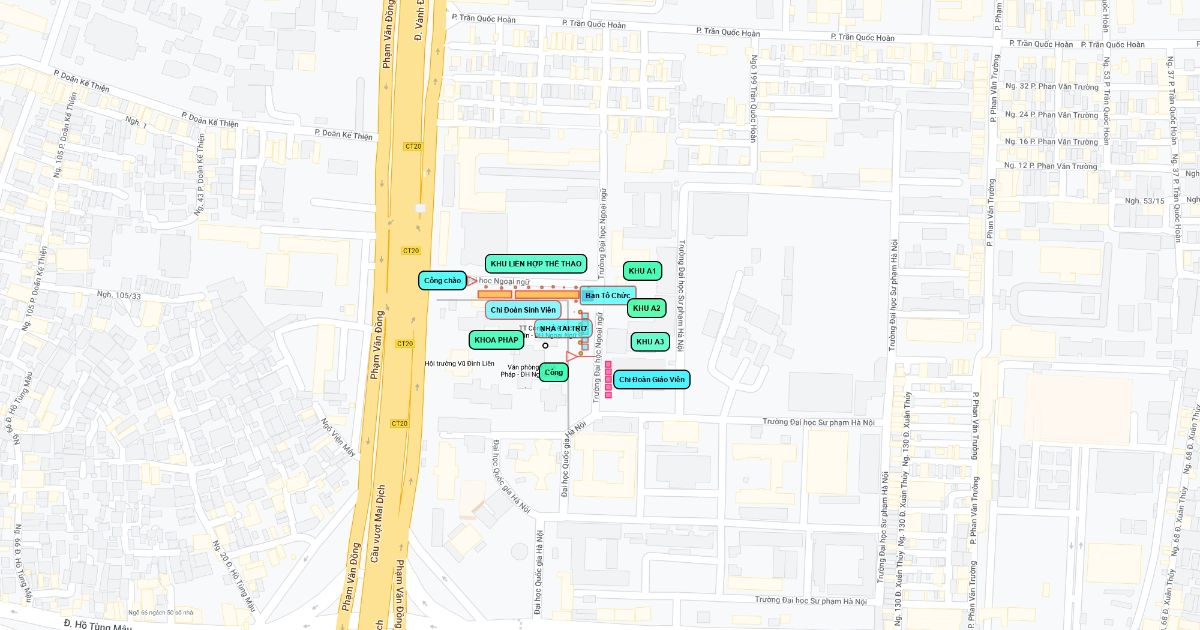Select the Cổng chào marker
The width and height of the screenshot is (1200, 630).
point(442,281)
